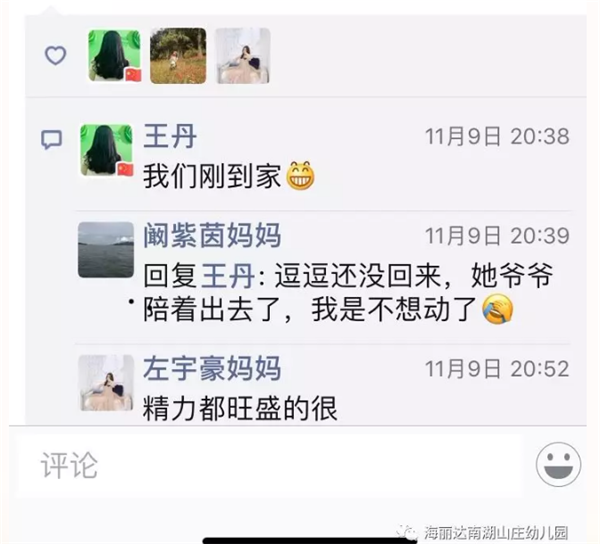The image size is (600, 544).
Task: View the third liker's avatar in likes row
Action: (x=242, y=56)
